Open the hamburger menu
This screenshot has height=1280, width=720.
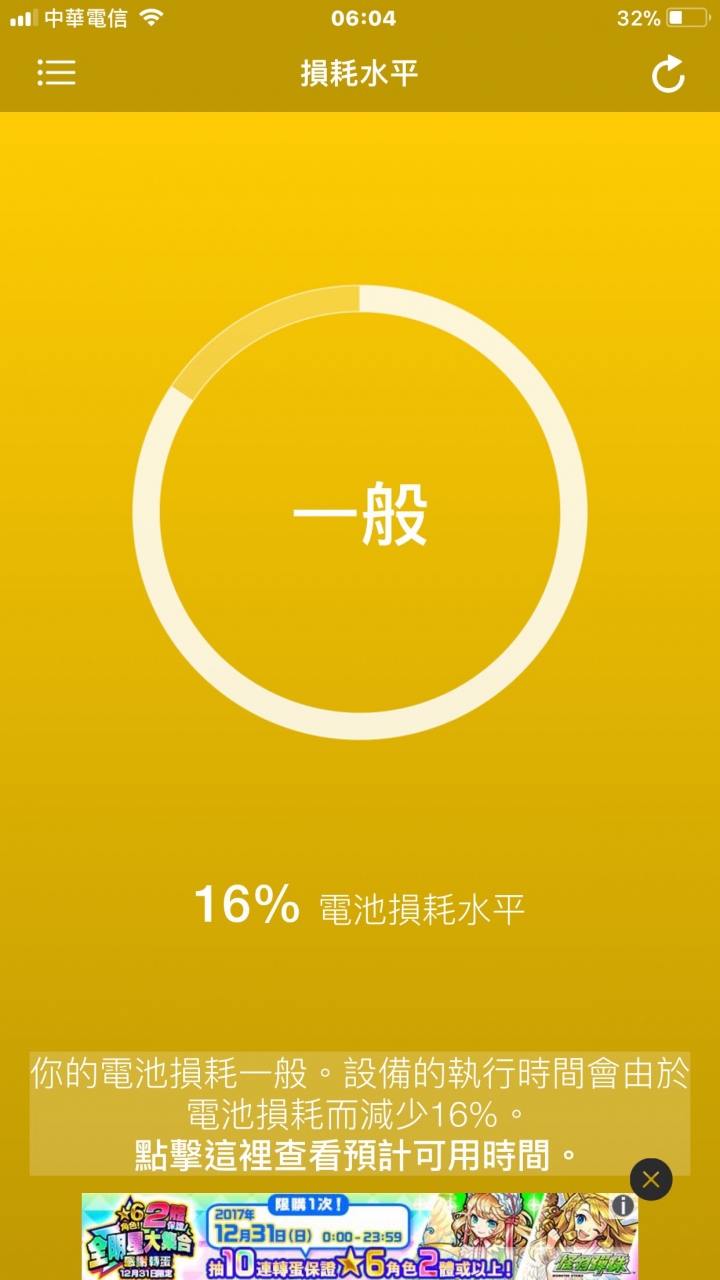56,72
